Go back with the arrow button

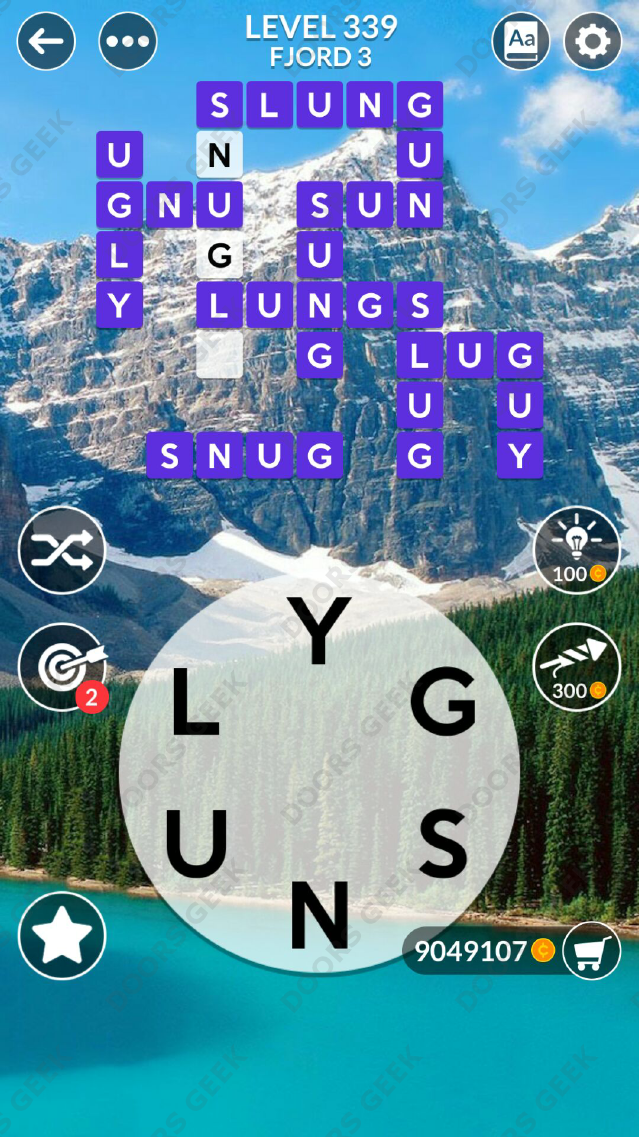tap(46, 41)
